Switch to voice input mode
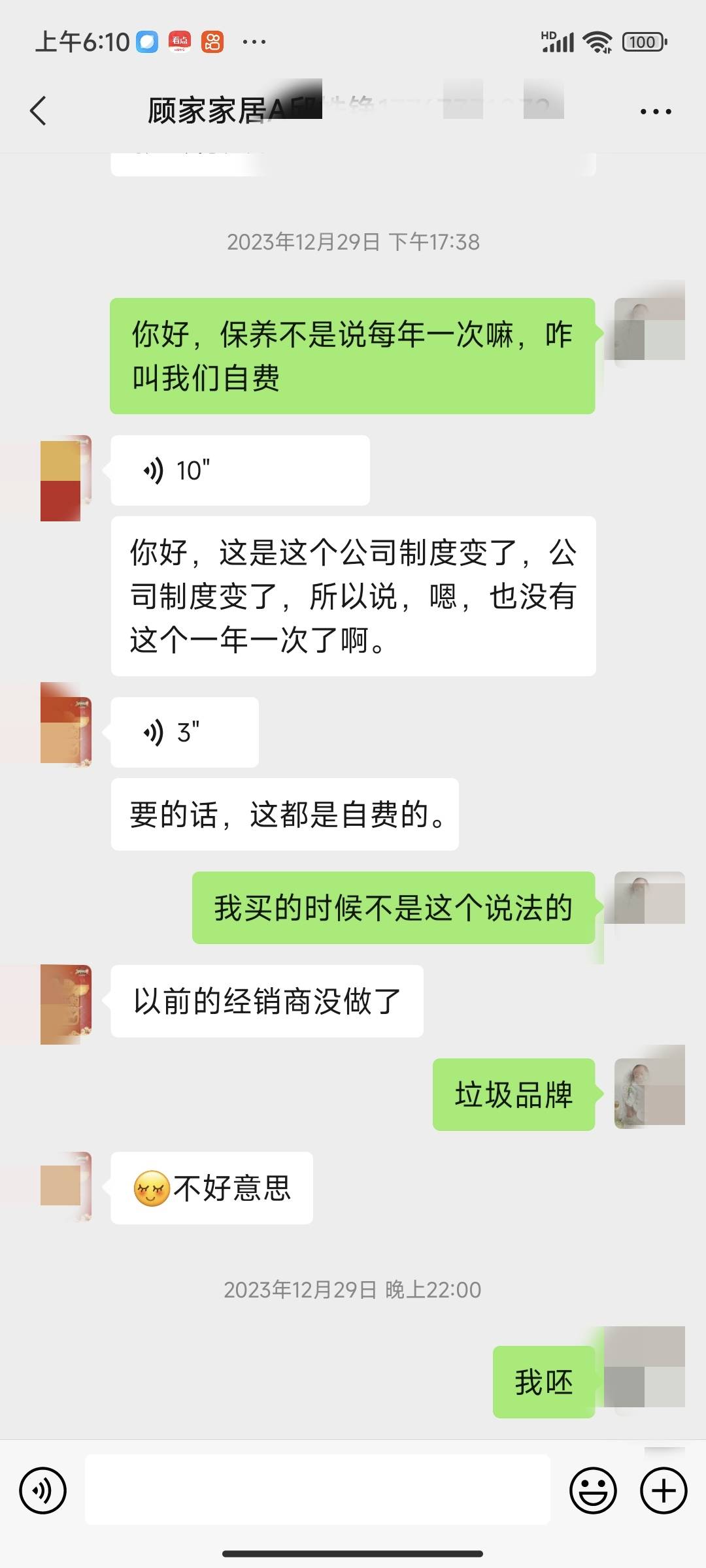Viewport: 706px width, 1568px height. click(43, 1490)
